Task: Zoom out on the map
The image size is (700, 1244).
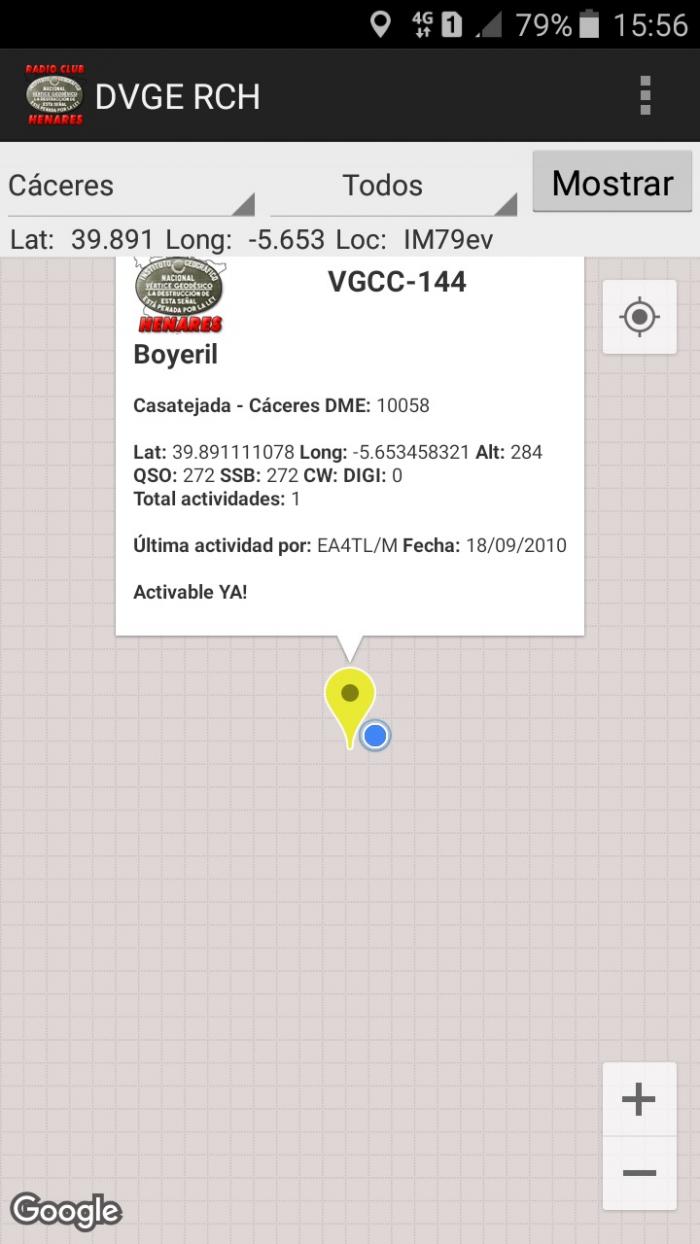Action: [639, 1173]
